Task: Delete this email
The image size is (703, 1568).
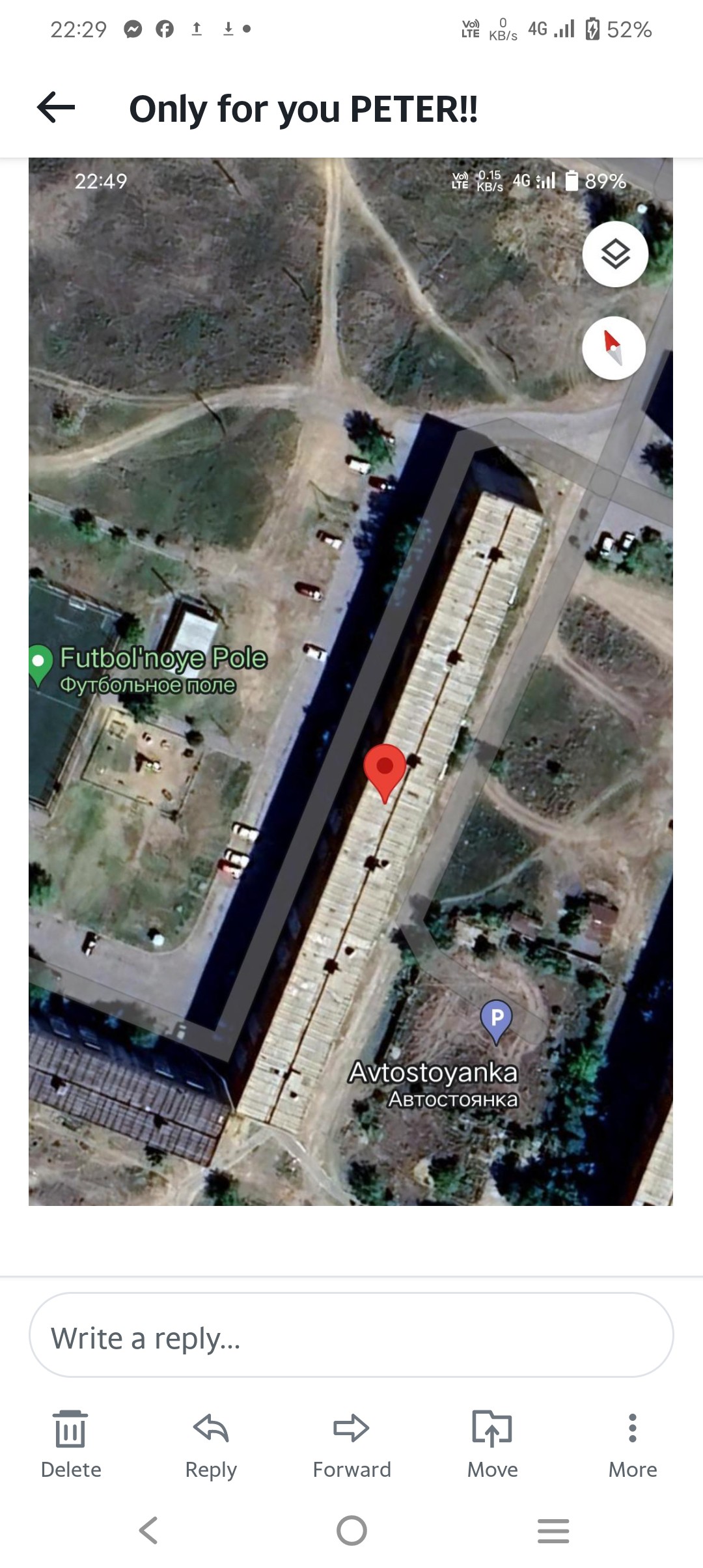Action: click(x=71, y=1445)
